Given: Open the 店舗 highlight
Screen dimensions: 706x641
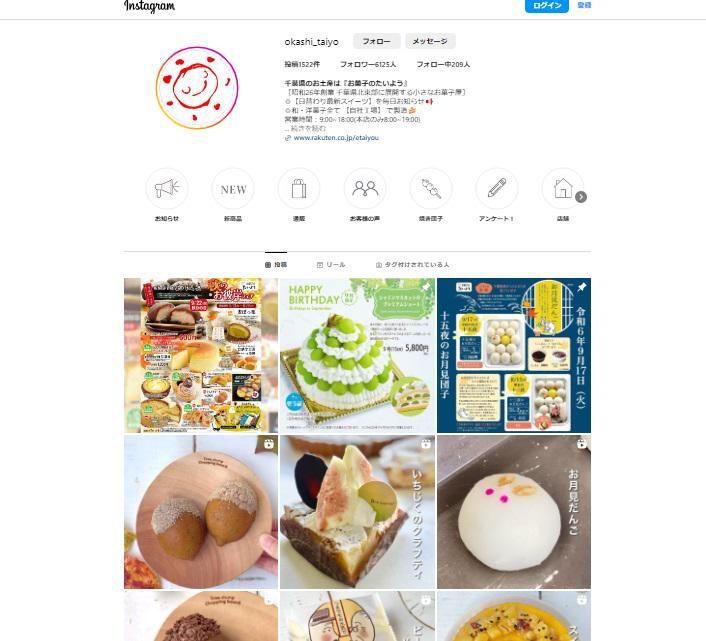Looking at the screenshot, I should coord(562,188).
